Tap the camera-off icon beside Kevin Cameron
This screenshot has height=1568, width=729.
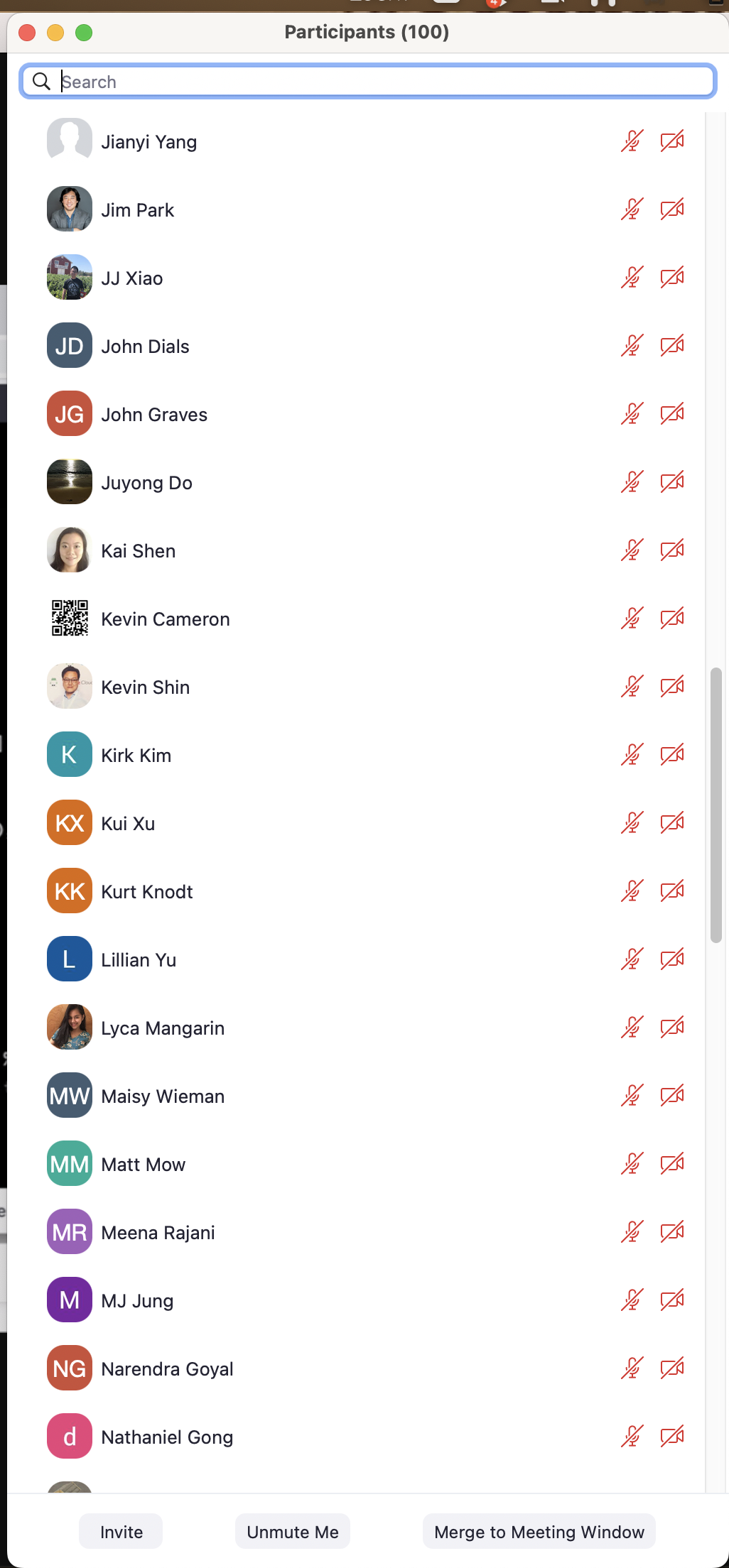(672, 619)
